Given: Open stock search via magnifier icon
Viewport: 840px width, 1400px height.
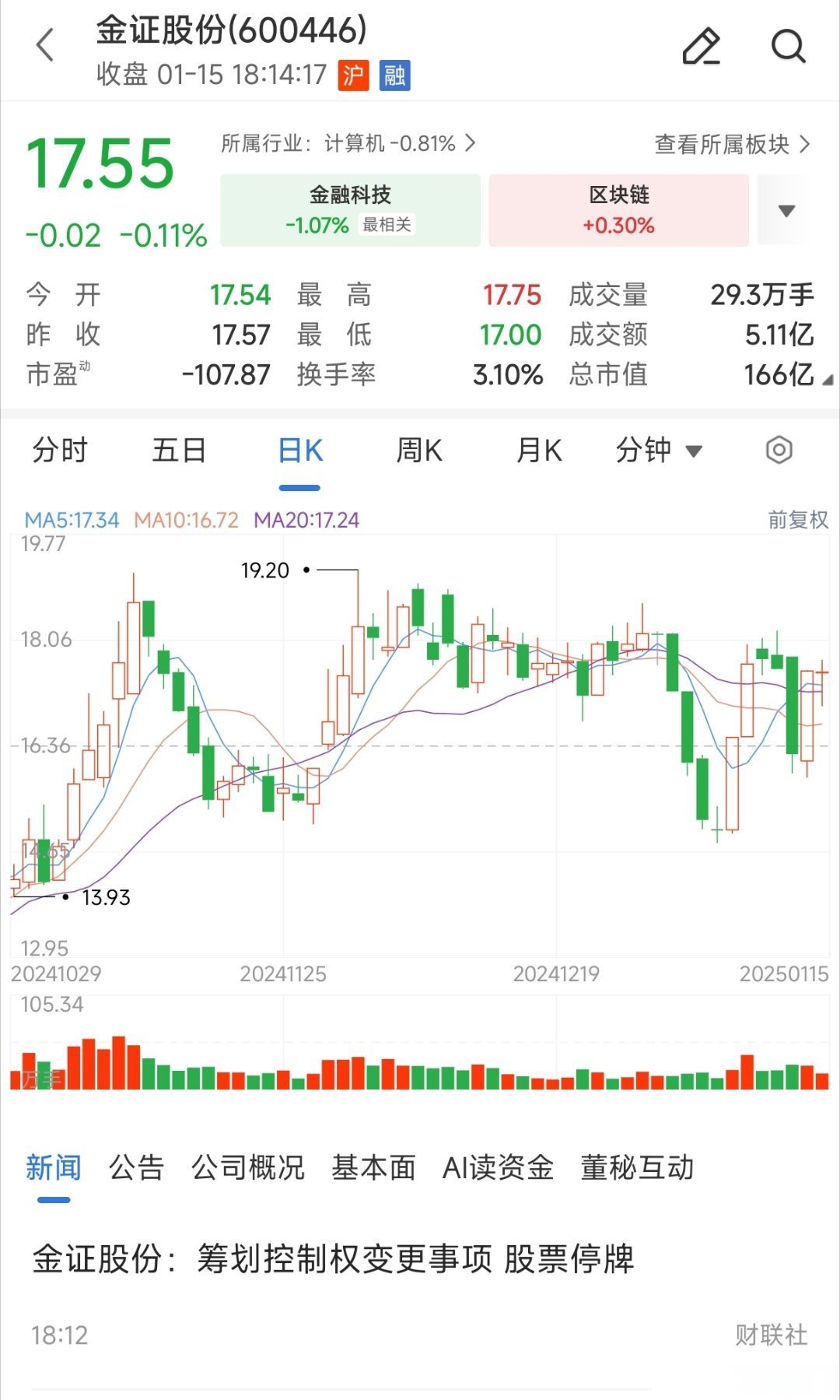Looking at the screenshot, I should click(789, 45).
